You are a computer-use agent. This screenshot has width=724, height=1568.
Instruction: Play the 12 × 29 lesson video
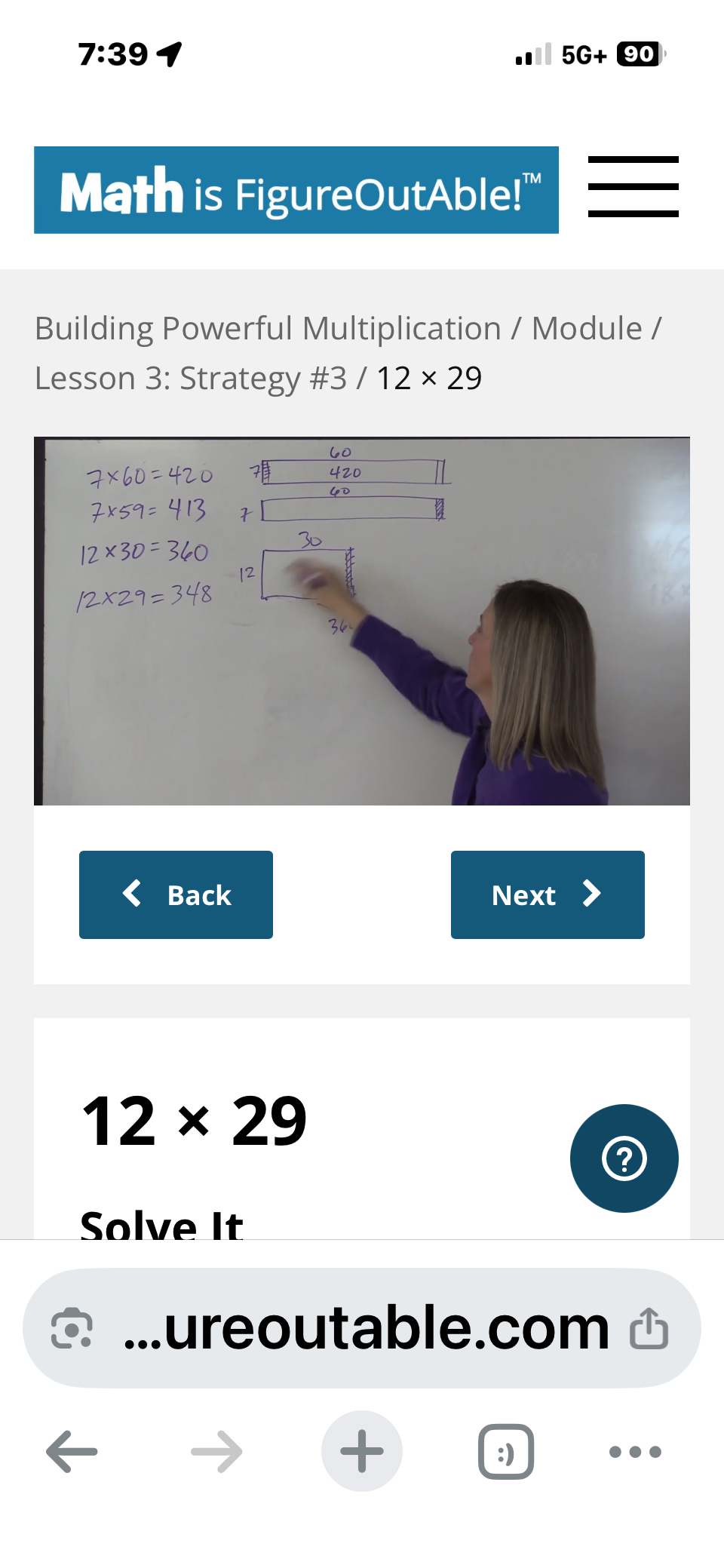362,621
